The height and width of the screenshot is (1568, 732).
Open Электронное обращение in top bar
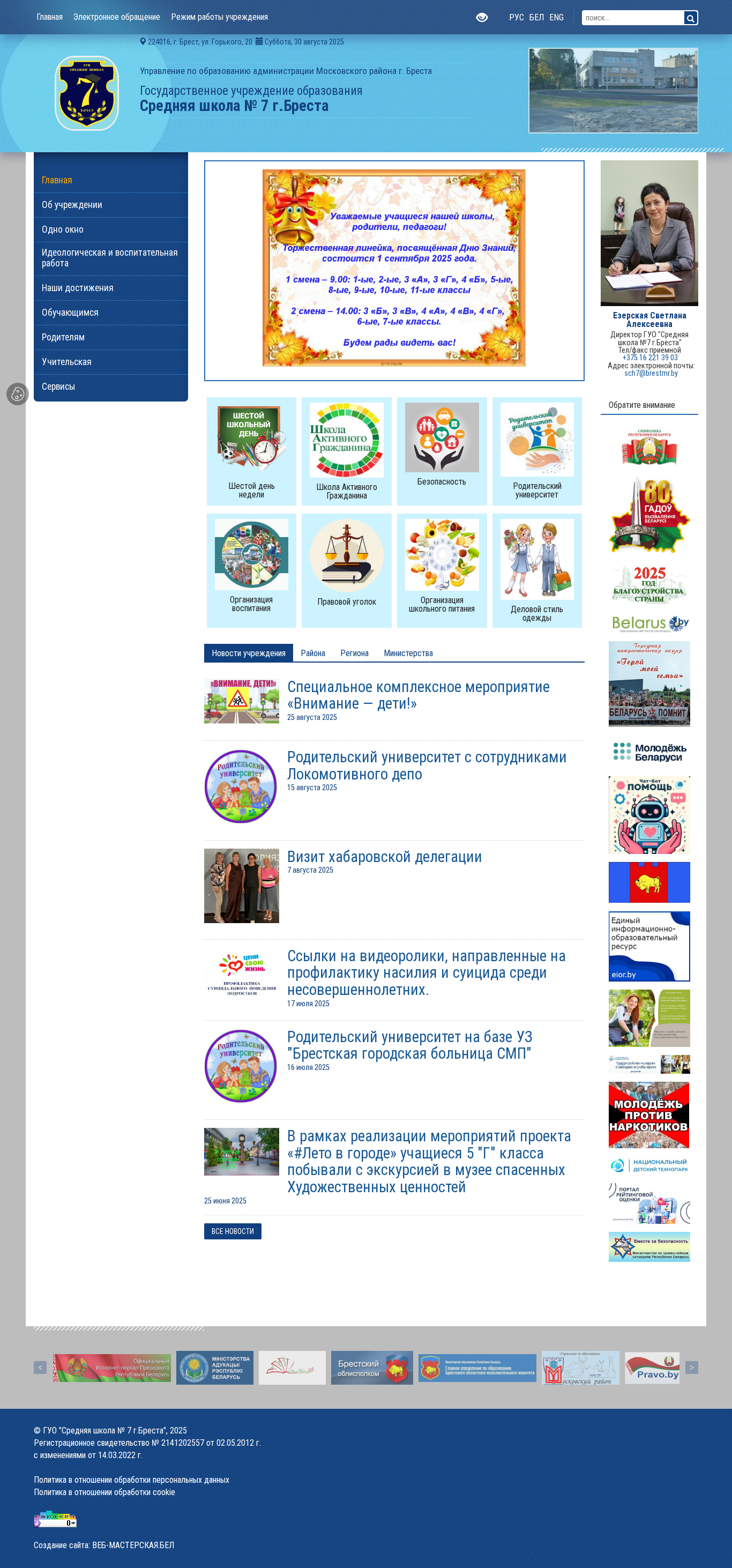(x=117, y=17)
